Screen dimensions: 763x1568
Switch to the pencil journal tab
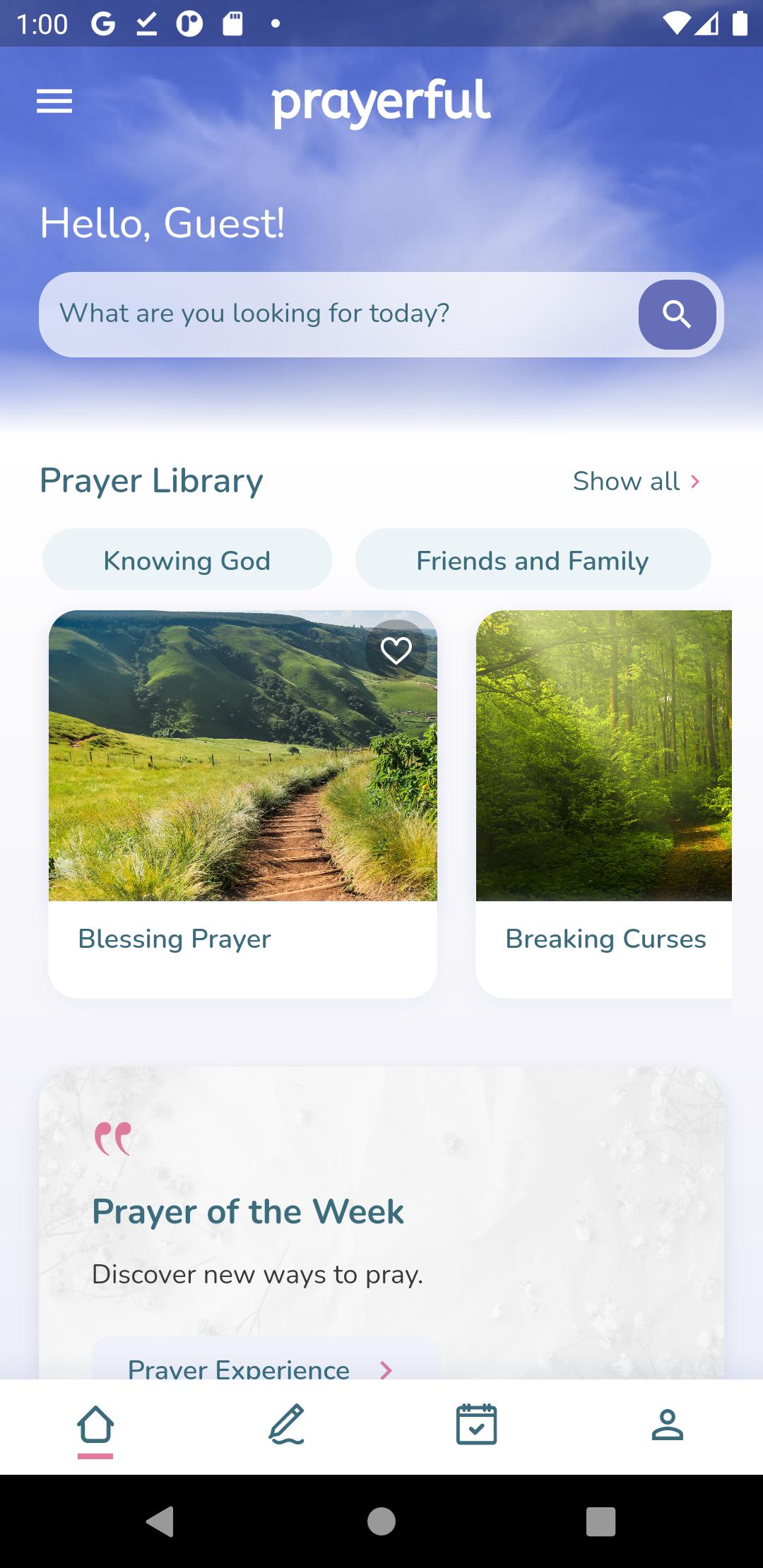point(286,1425)
